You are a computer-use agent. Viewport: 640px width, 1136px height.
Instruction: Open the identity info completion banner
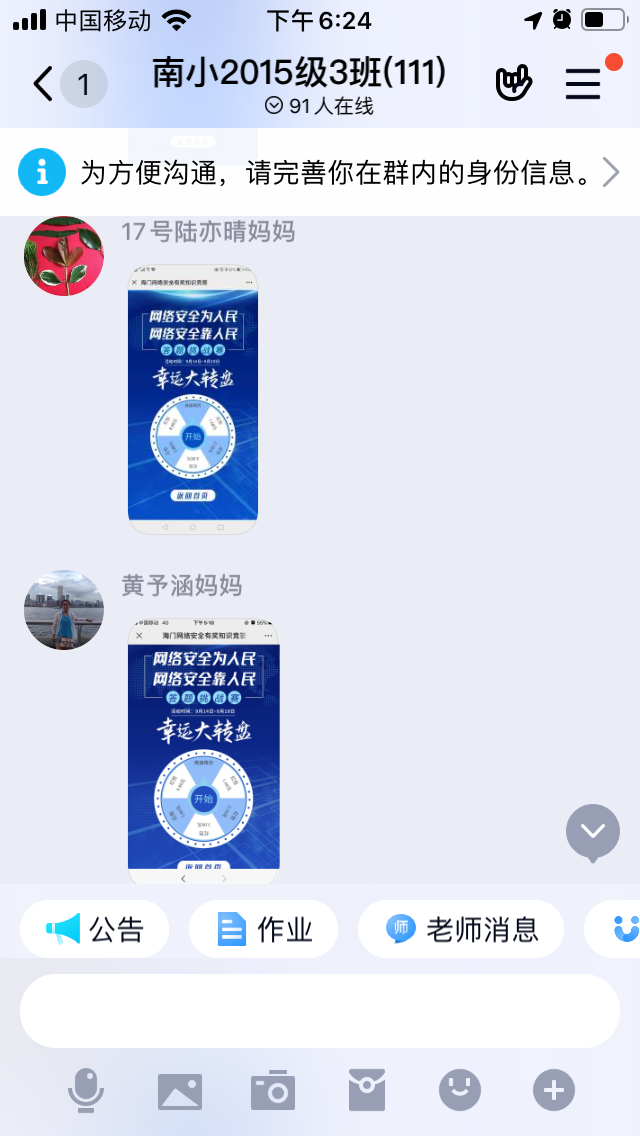click(320, 173)
